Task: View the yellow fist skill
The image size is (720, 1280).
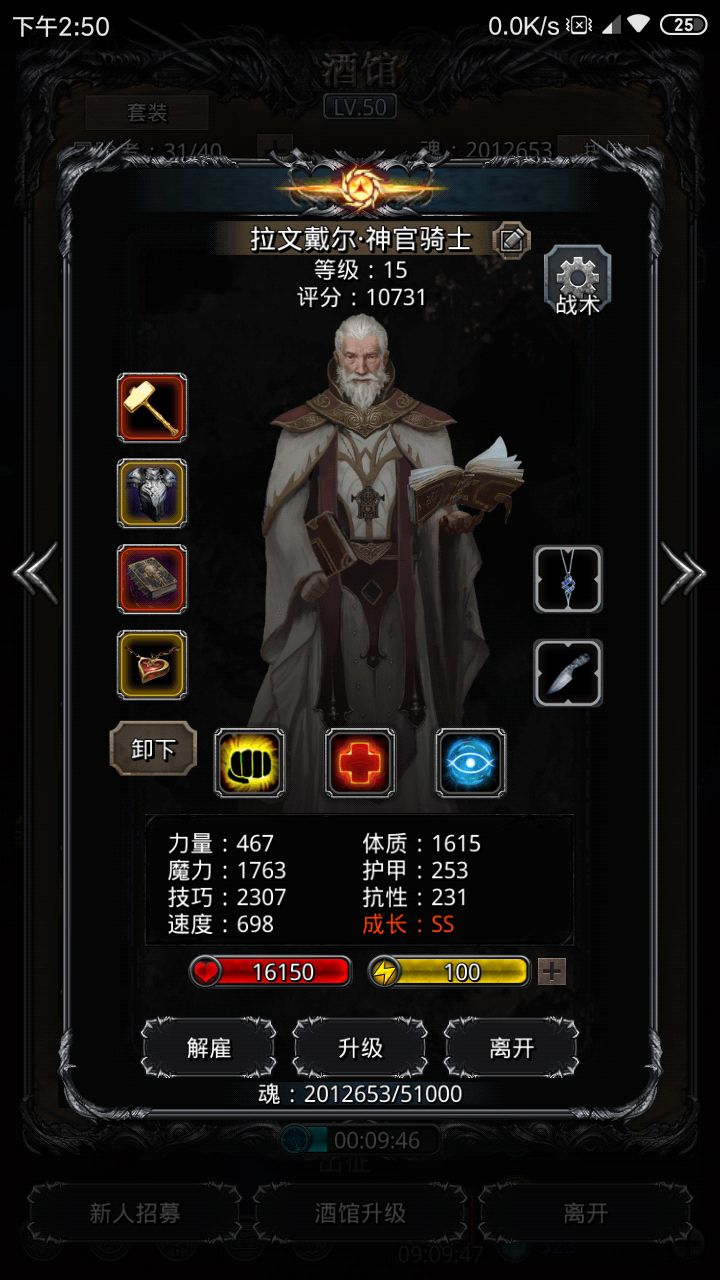Action: pos(249,763)
